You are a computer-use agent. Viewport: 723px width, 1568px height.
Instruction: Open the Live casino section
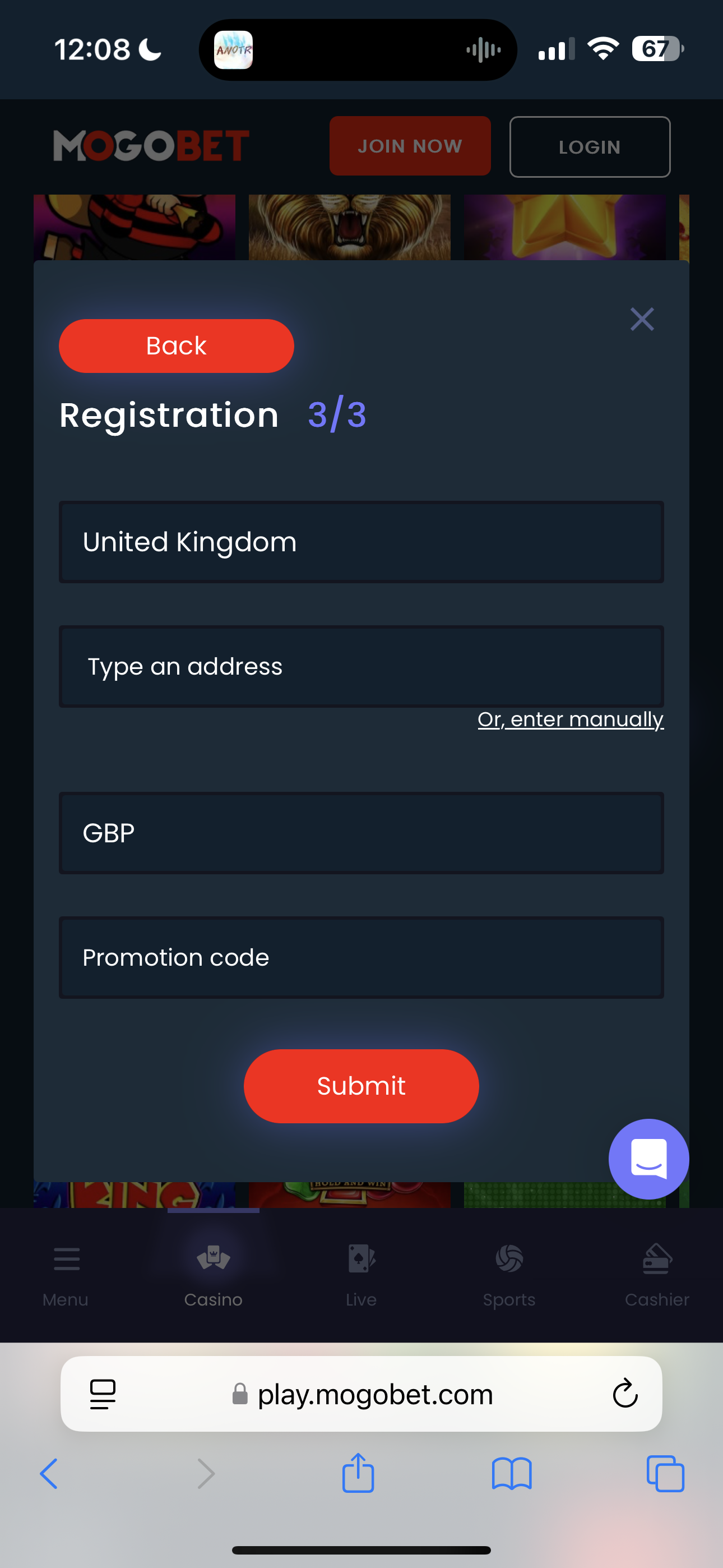point(361,1263)
